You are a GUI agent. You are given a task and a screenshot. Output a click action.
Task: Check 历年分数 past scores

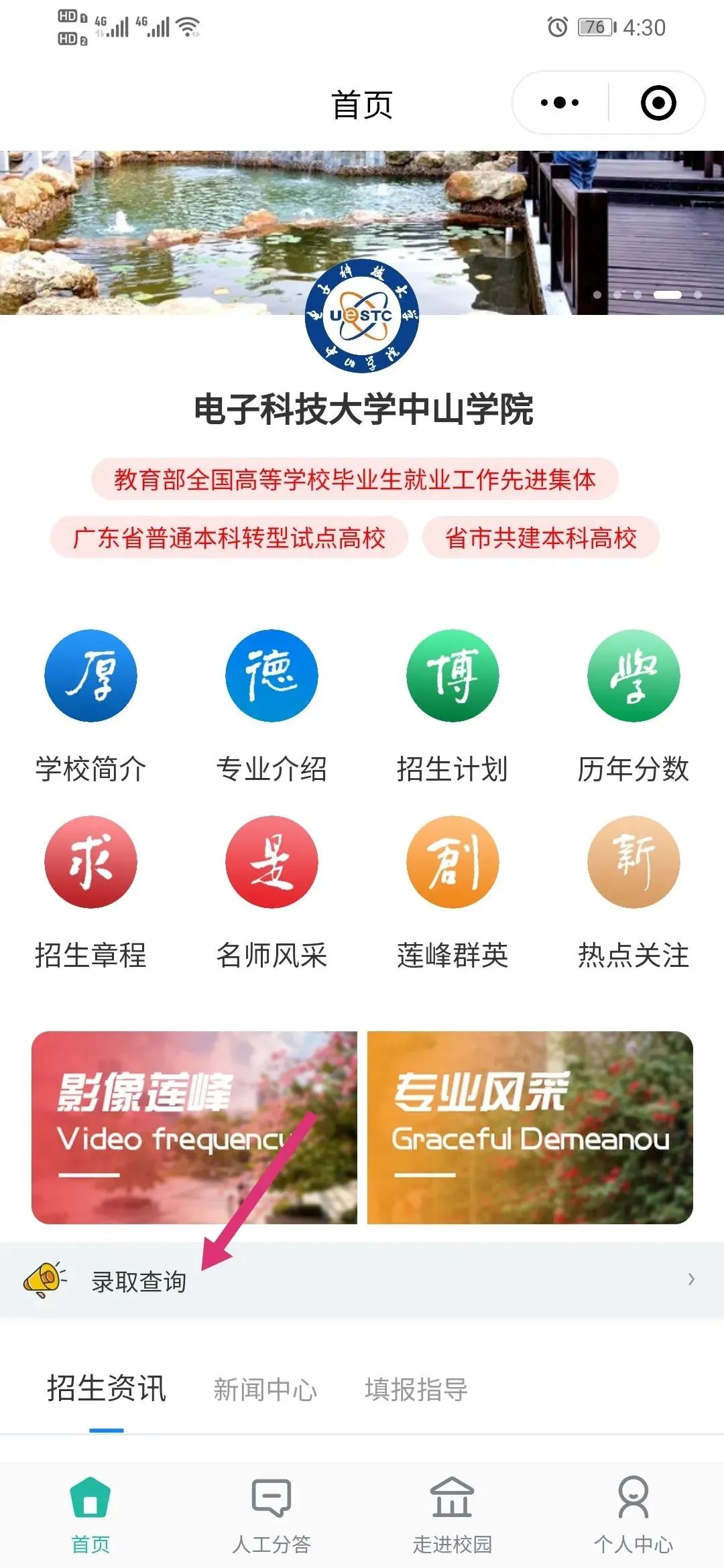(x=633, y=706)
